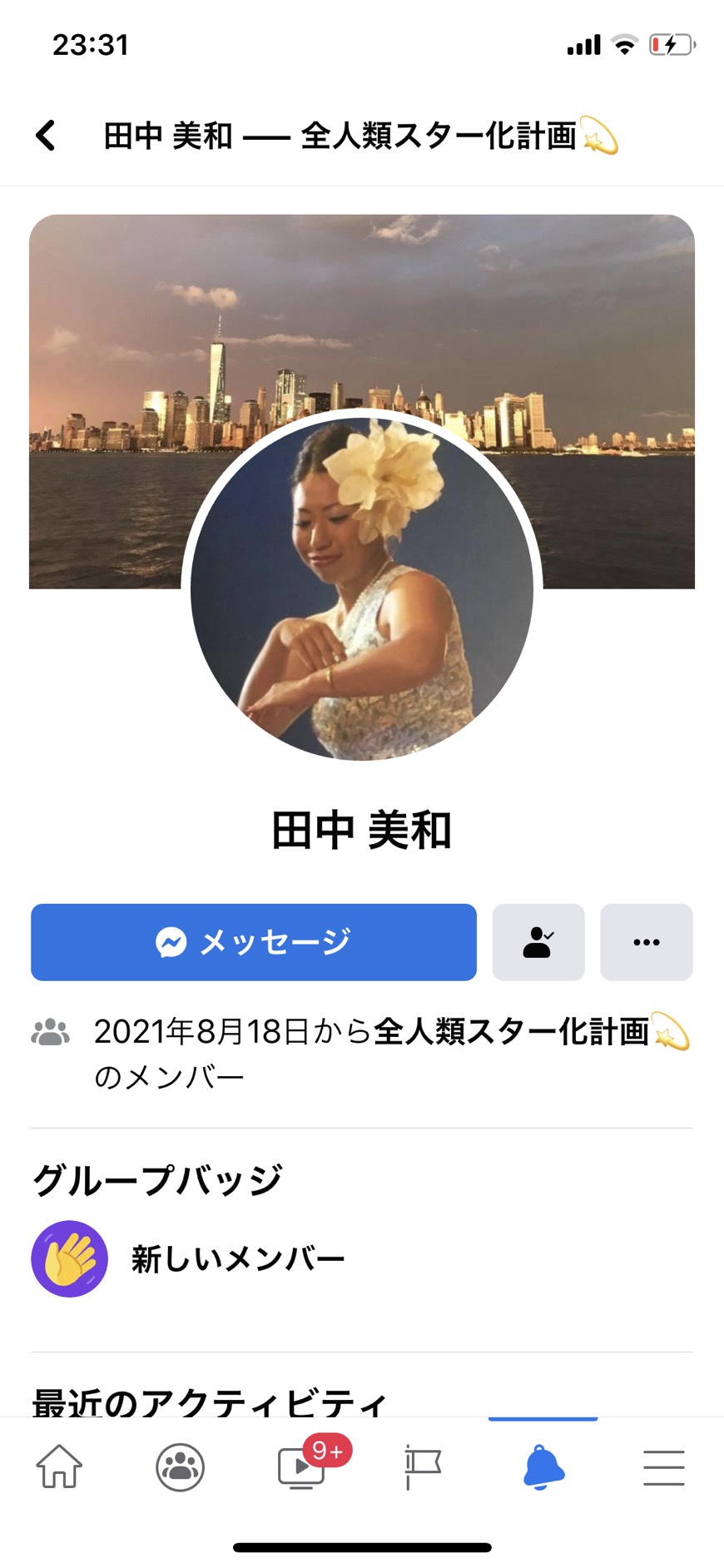Open the three-dot more options button
Screen dimensions: 724x1568
pyautogui.click(x=647, y=942)
